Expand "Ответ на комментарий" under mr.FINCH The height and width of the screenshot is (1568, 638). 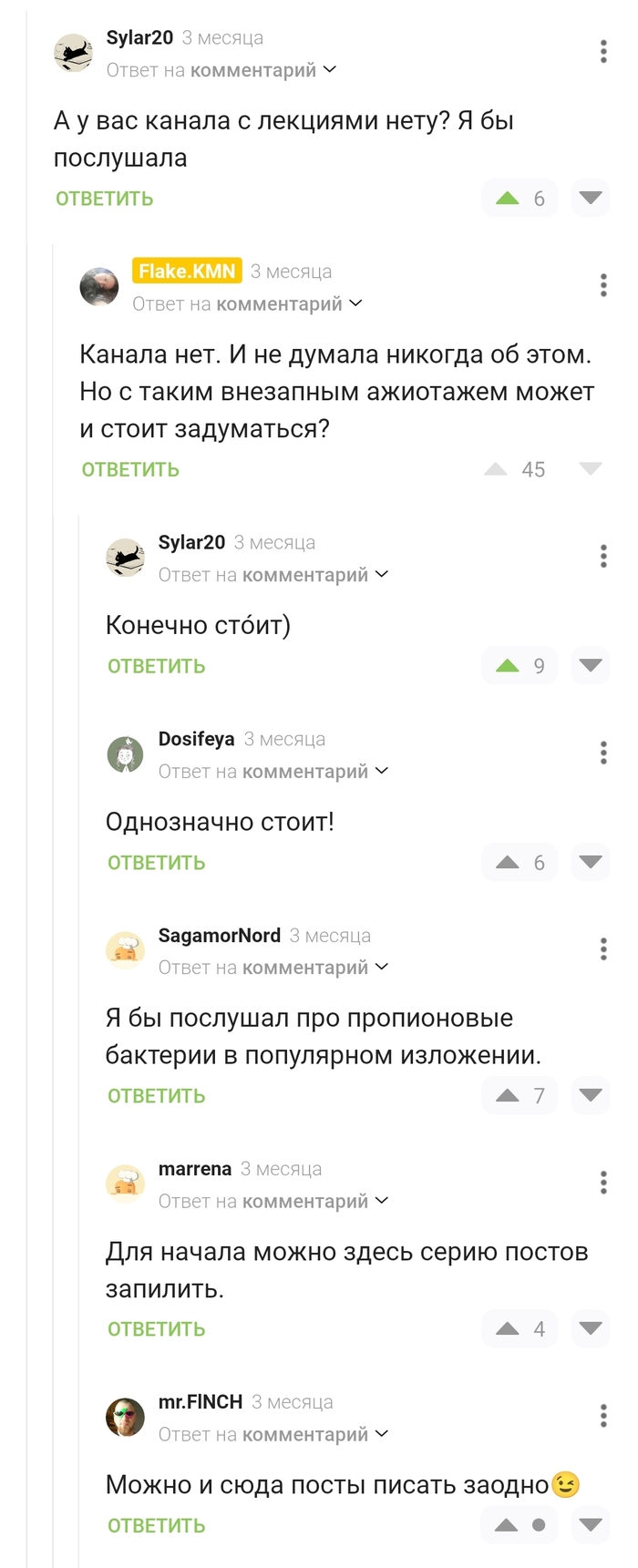(273, 1434)
